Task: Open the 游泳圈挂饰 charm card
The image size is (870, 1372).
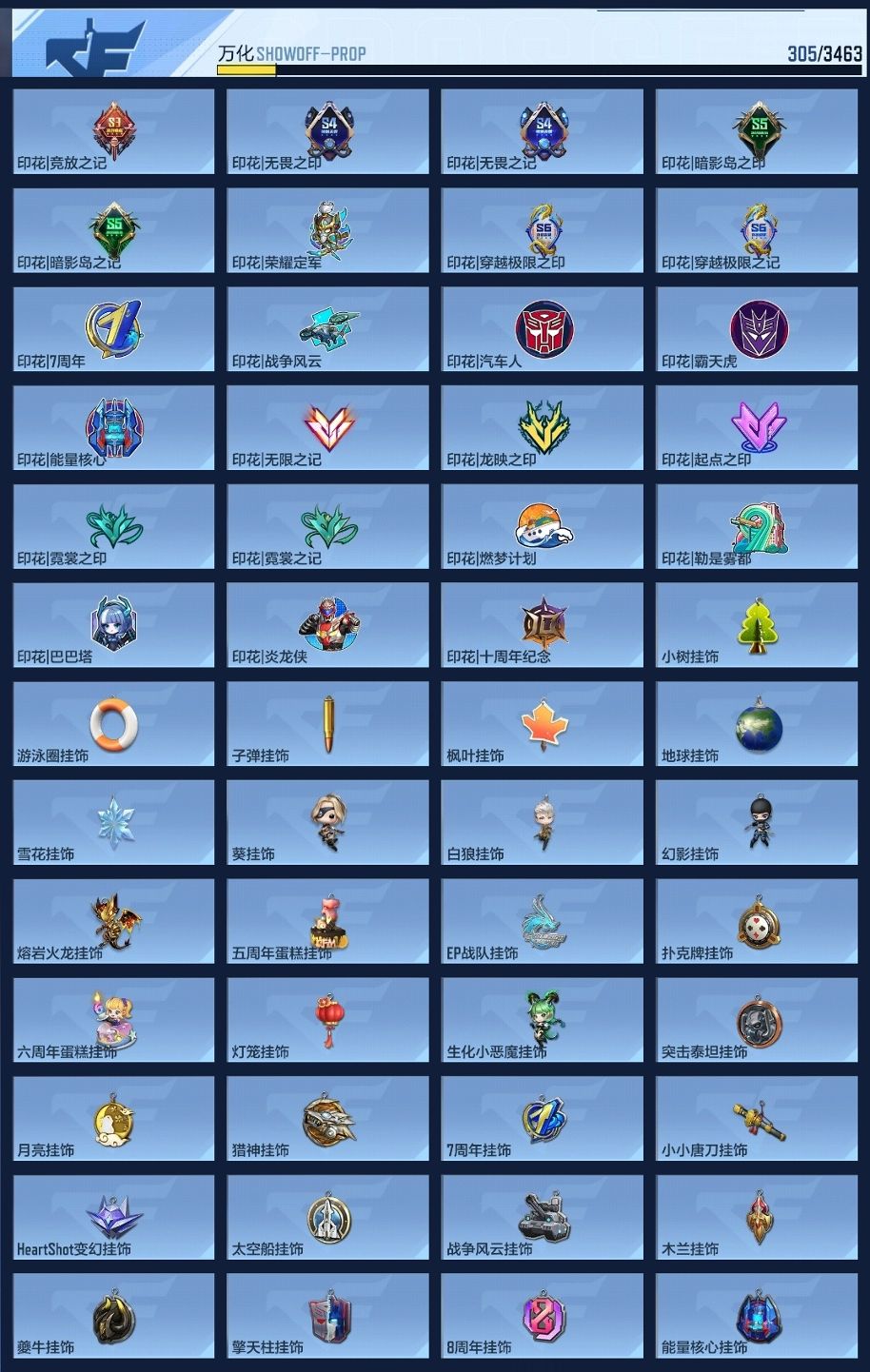Action: point(114,724)
